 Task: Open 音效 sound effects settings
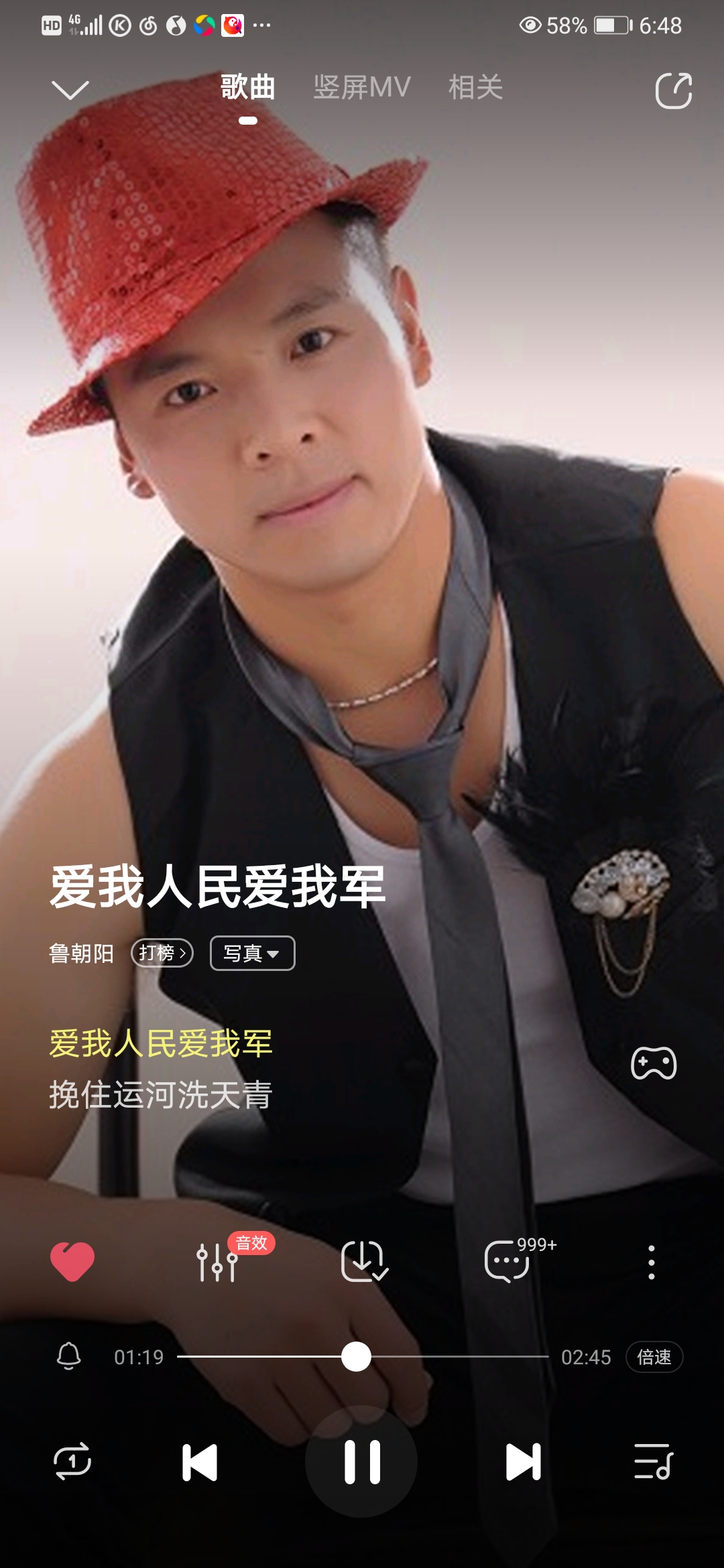(218, 1262)
